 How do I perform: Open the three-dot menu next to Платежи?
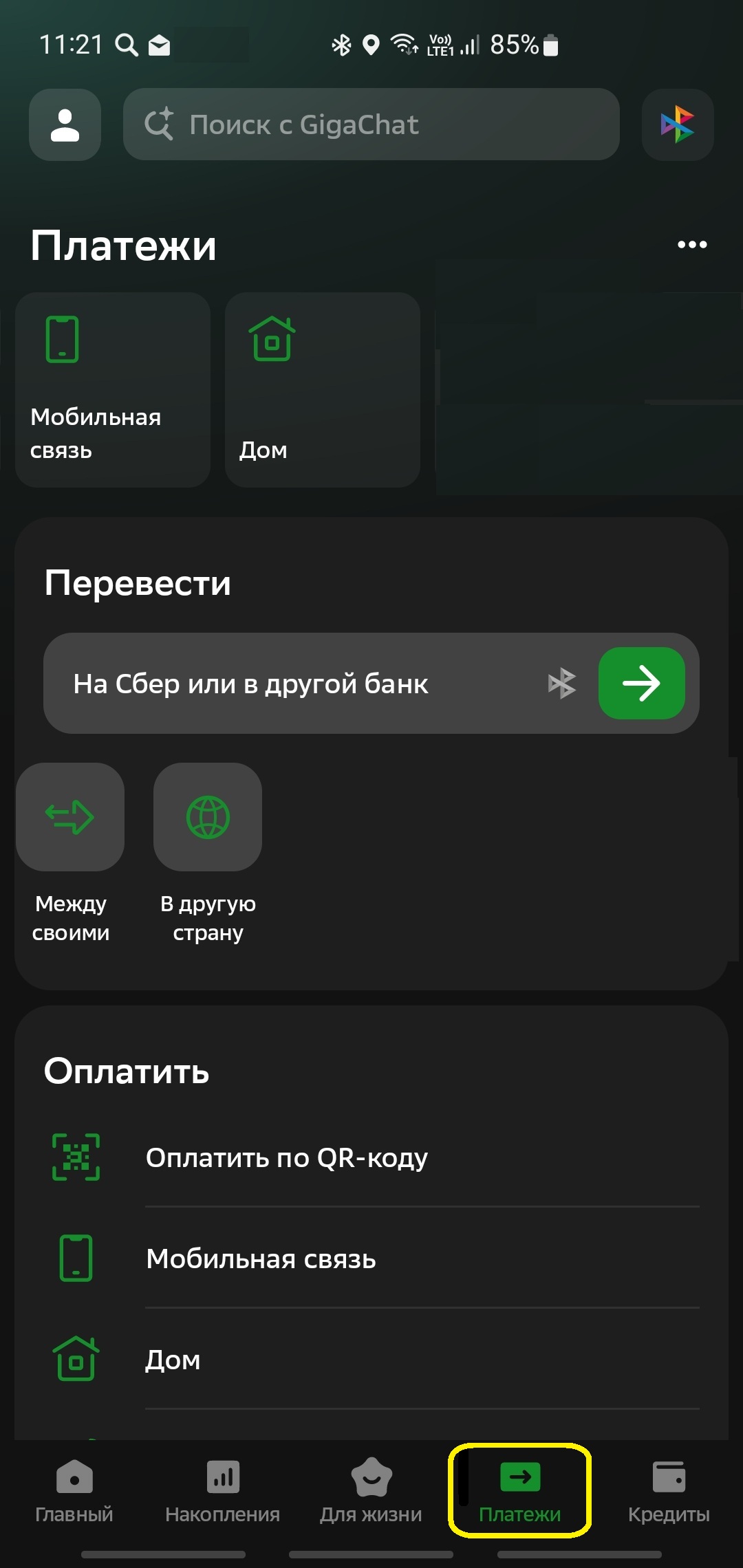click(691, 245)
